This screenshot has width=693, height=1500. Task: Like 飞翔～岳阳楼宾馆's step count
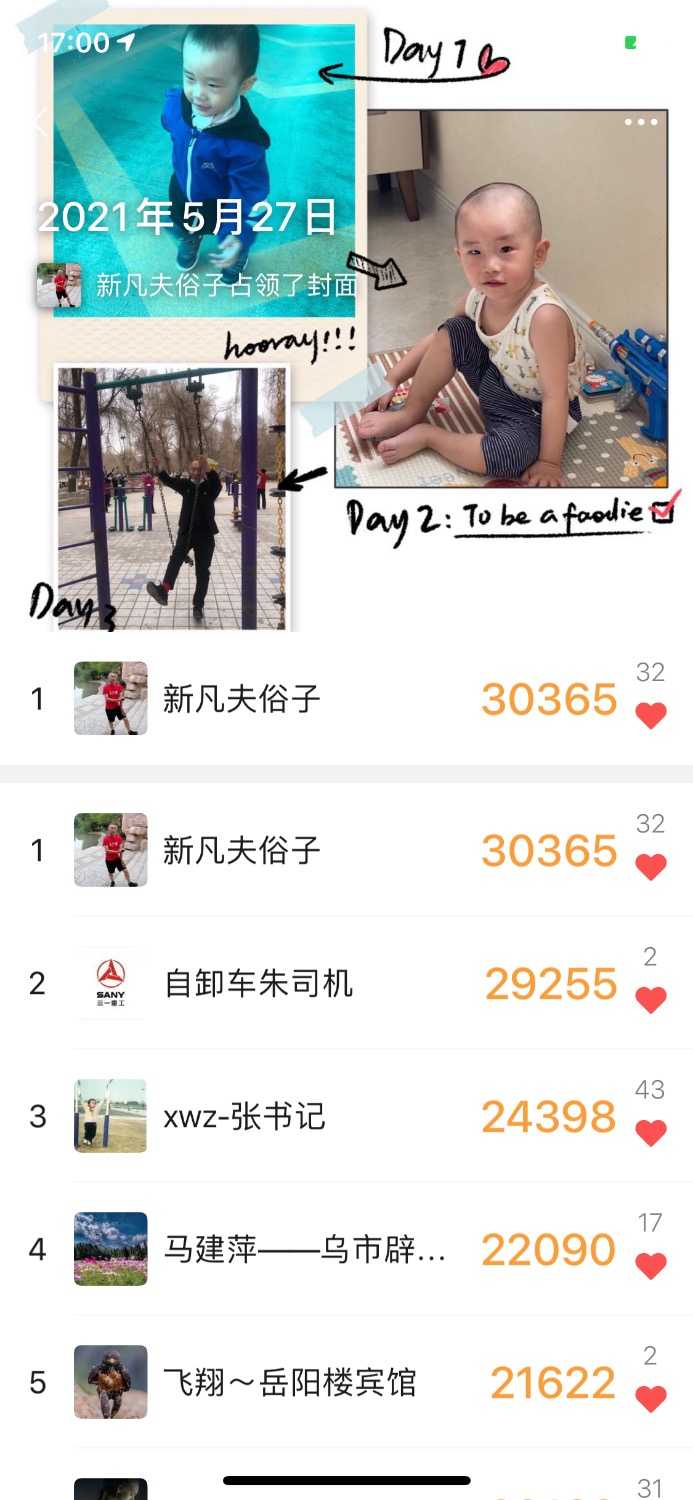tap(651, 1399)
